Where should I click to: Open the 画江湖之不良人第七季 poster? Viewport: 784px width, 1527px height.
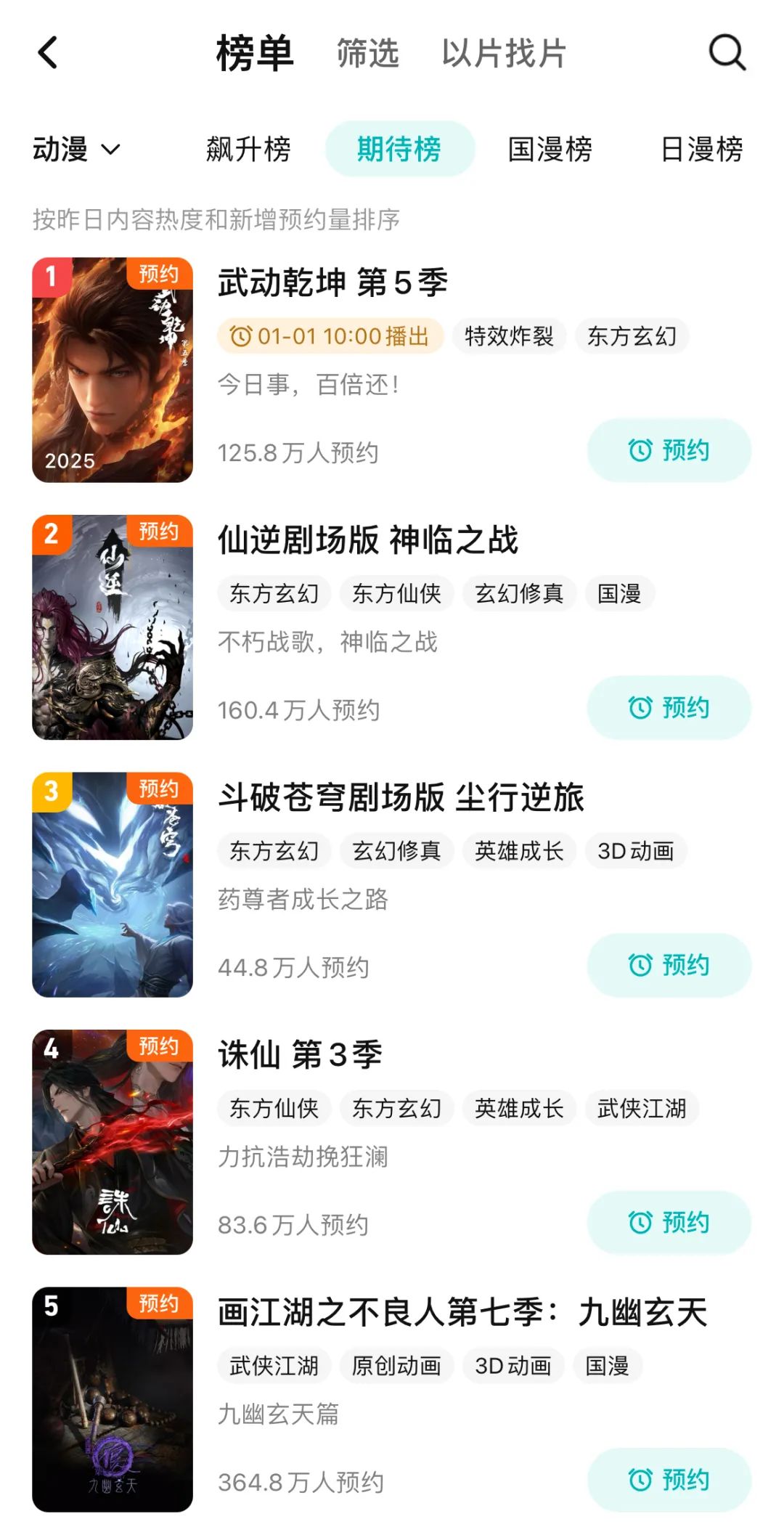coord(113,1399)
